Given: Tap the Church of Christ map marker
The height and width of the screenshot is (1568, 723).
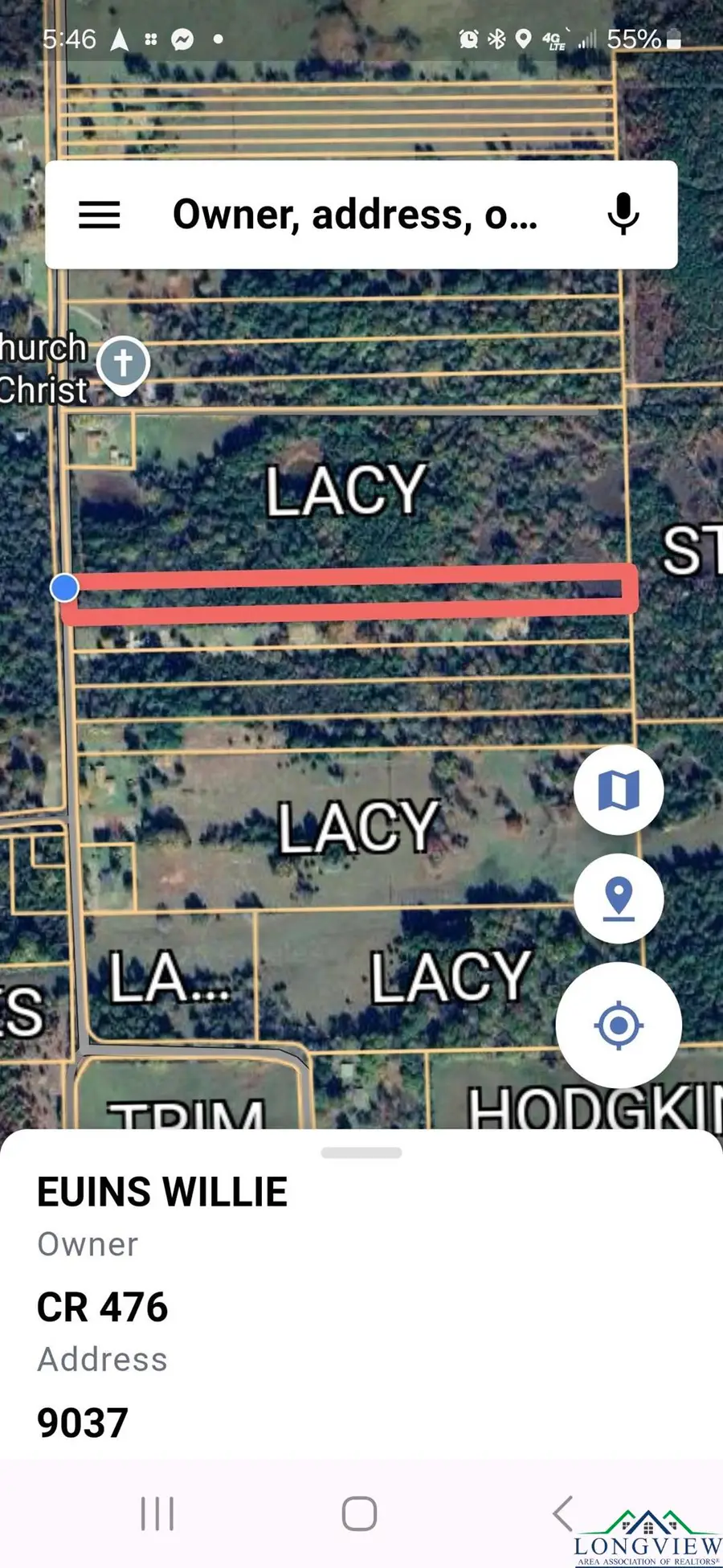Looking at the screenshot, I should click(x=122, y=363).
